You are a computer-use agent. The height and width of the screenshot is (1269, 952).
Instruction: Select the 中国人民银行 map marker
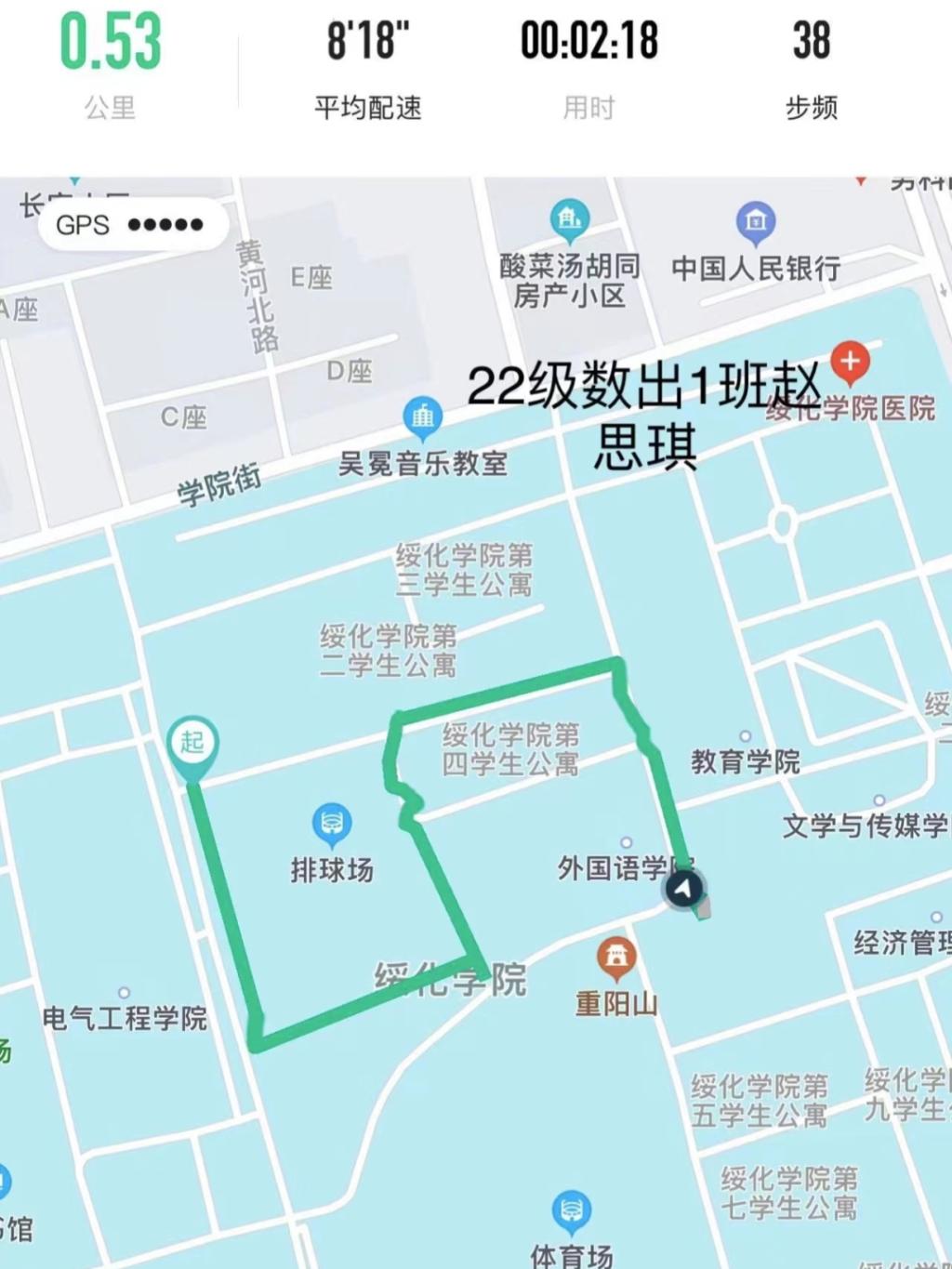point(756,223)
